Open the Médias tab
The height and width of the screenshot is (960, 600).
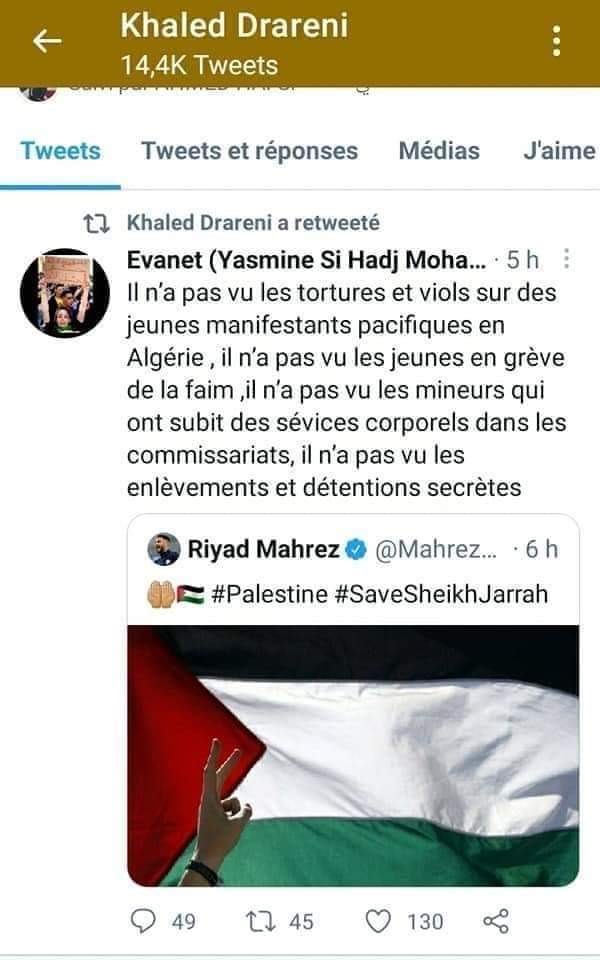point(439,151)
